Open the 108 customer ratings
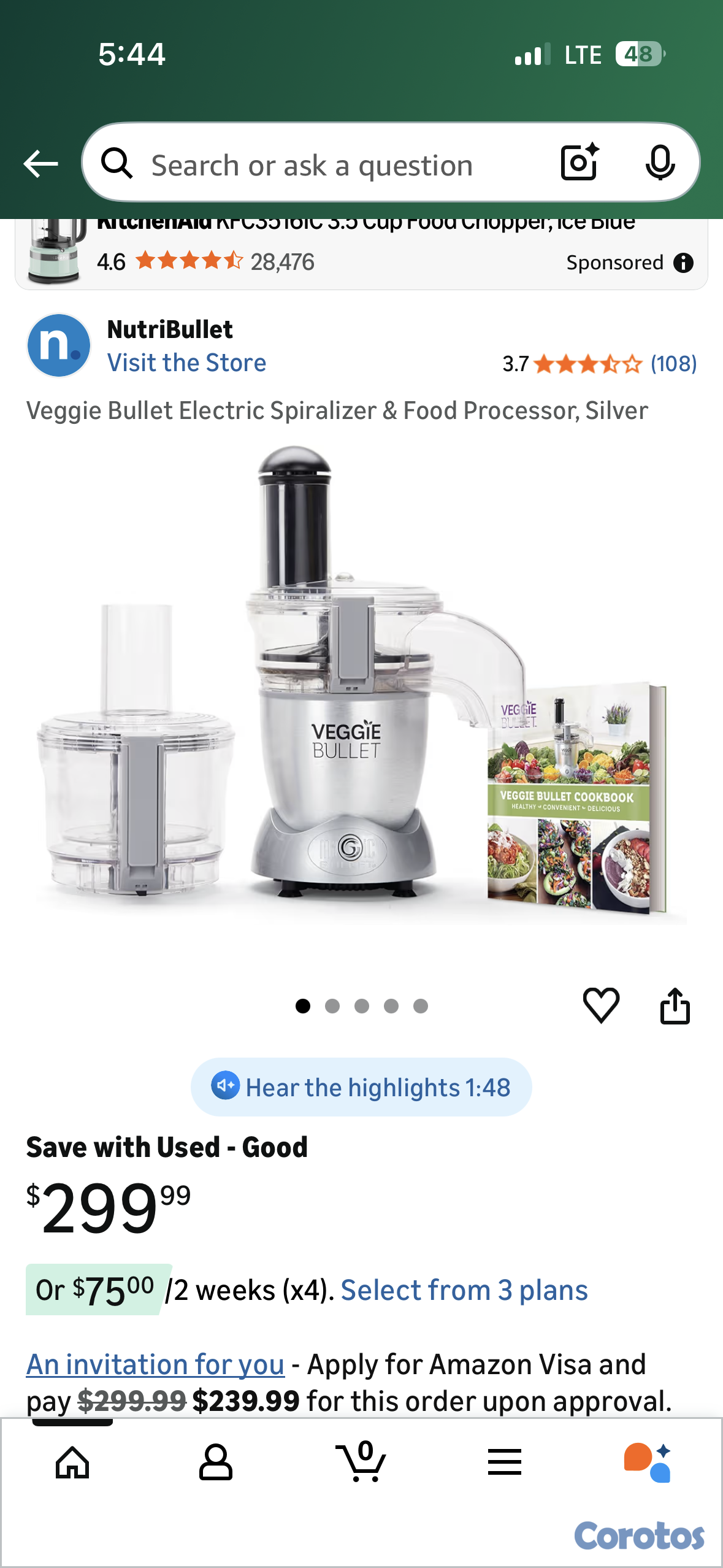Screen dimensions: 723x1568 673,364
